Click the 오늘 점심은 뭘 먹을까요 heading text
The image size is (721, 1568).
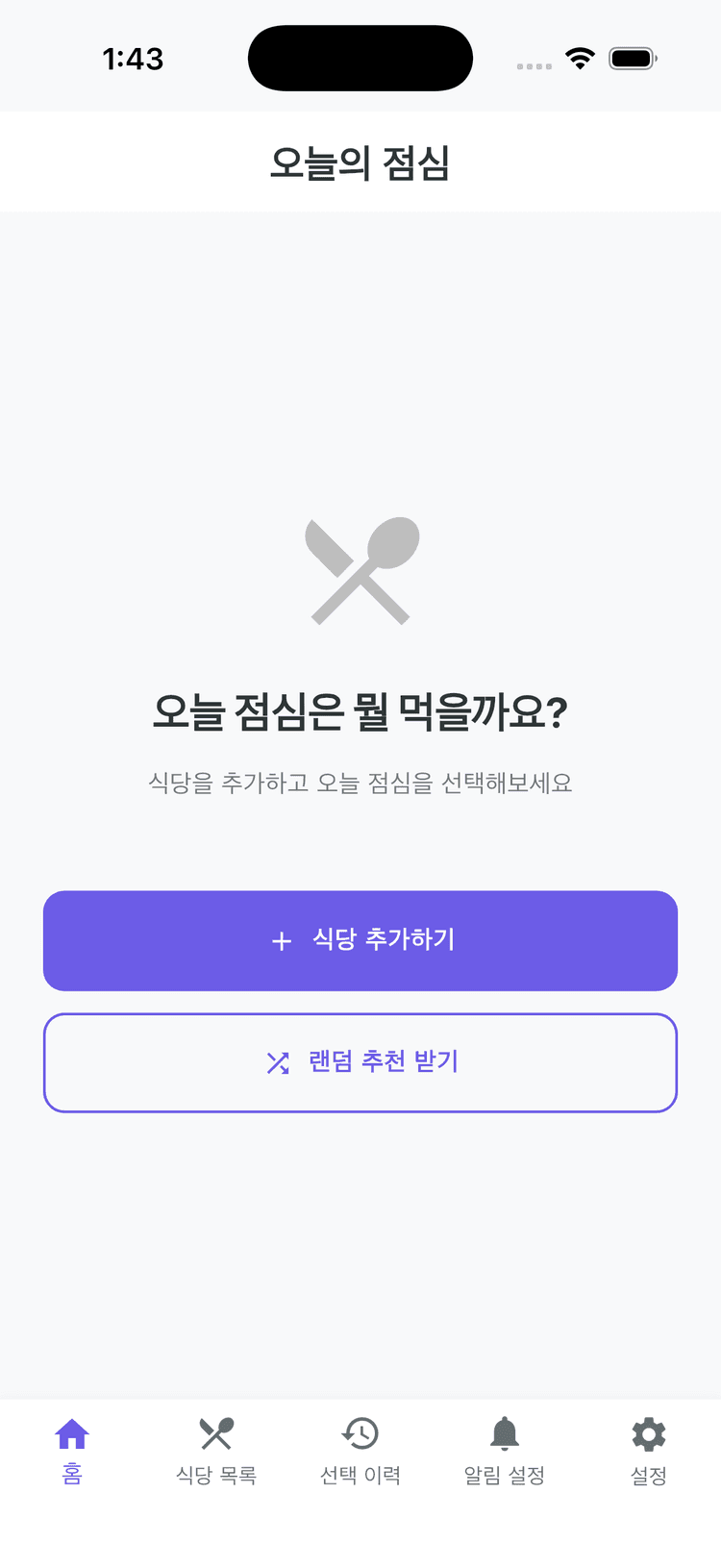360,711
